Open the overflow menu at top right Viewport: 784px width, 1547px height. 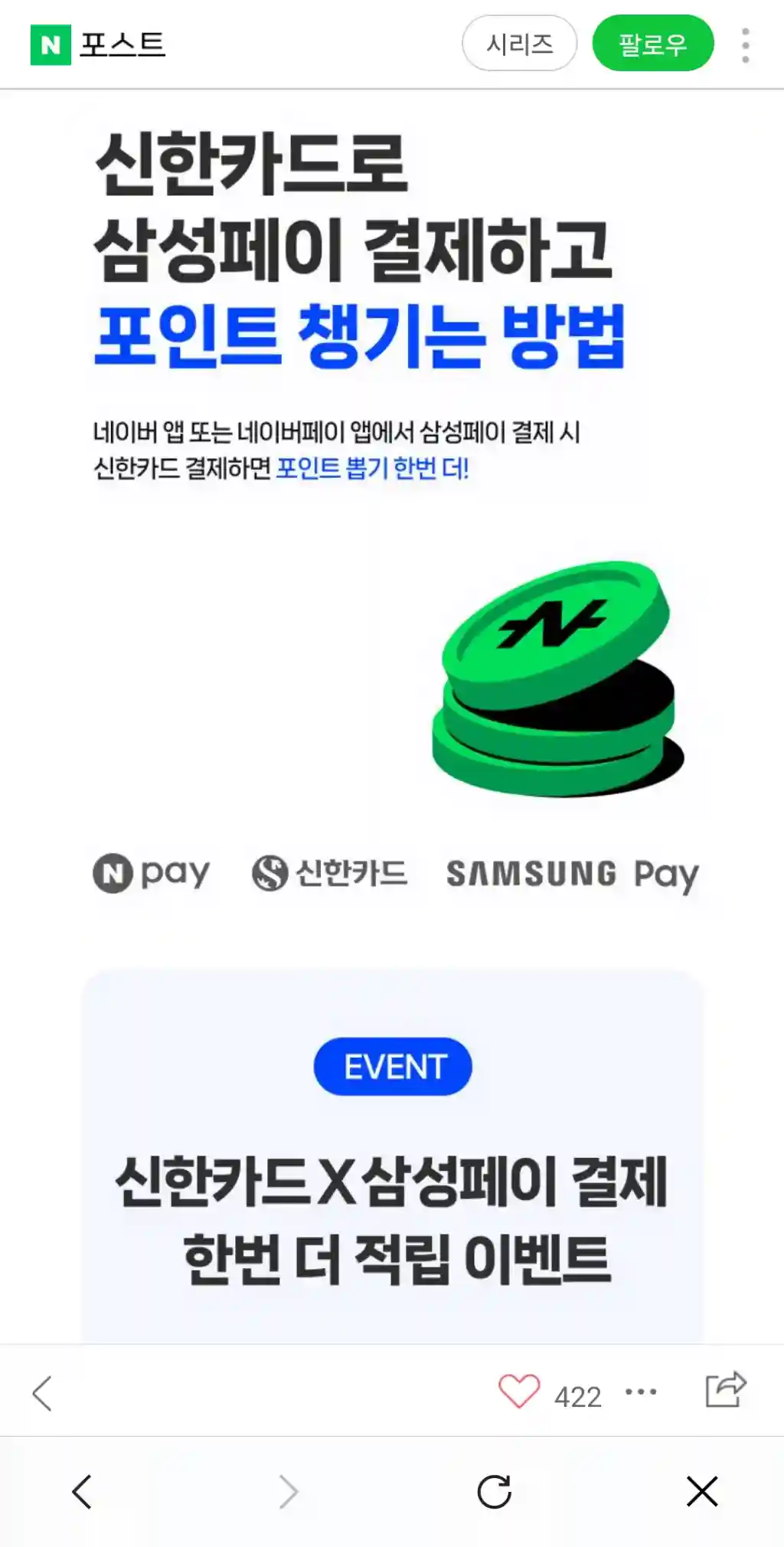pos(745,45)
